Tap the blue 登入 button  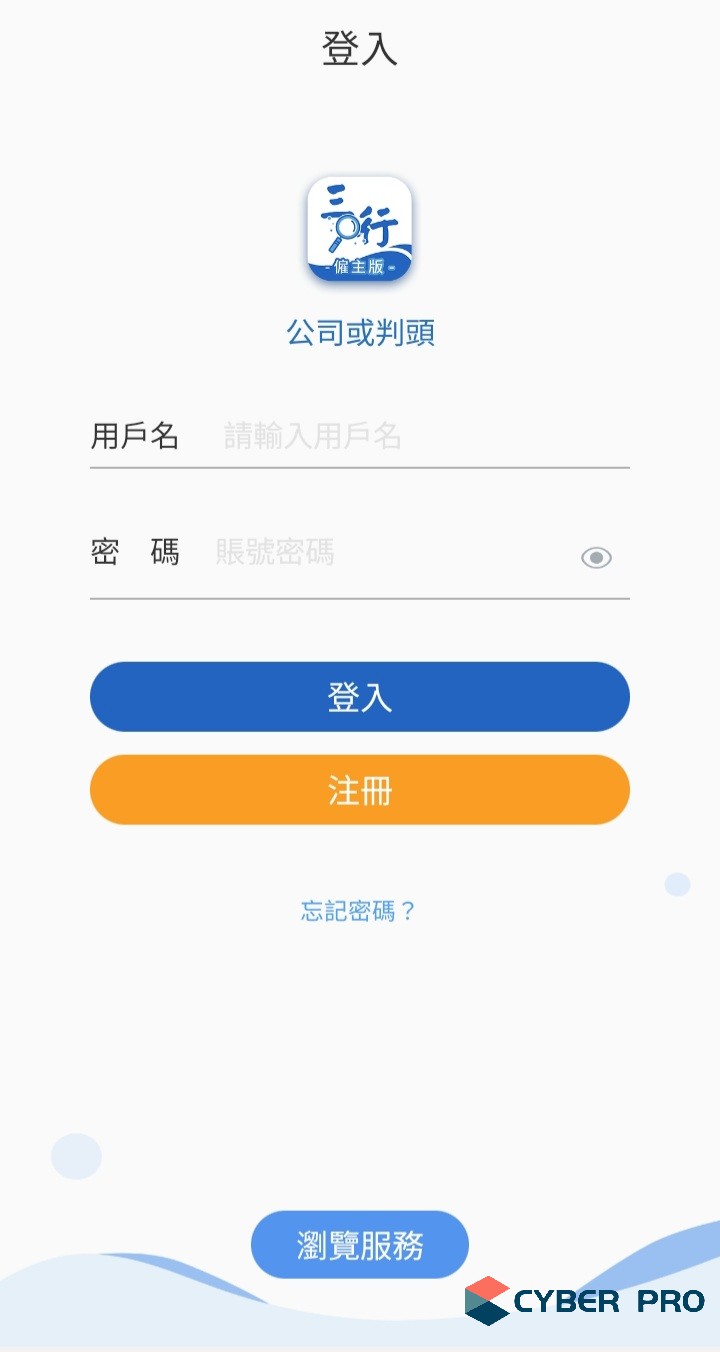tap(360, 697)
